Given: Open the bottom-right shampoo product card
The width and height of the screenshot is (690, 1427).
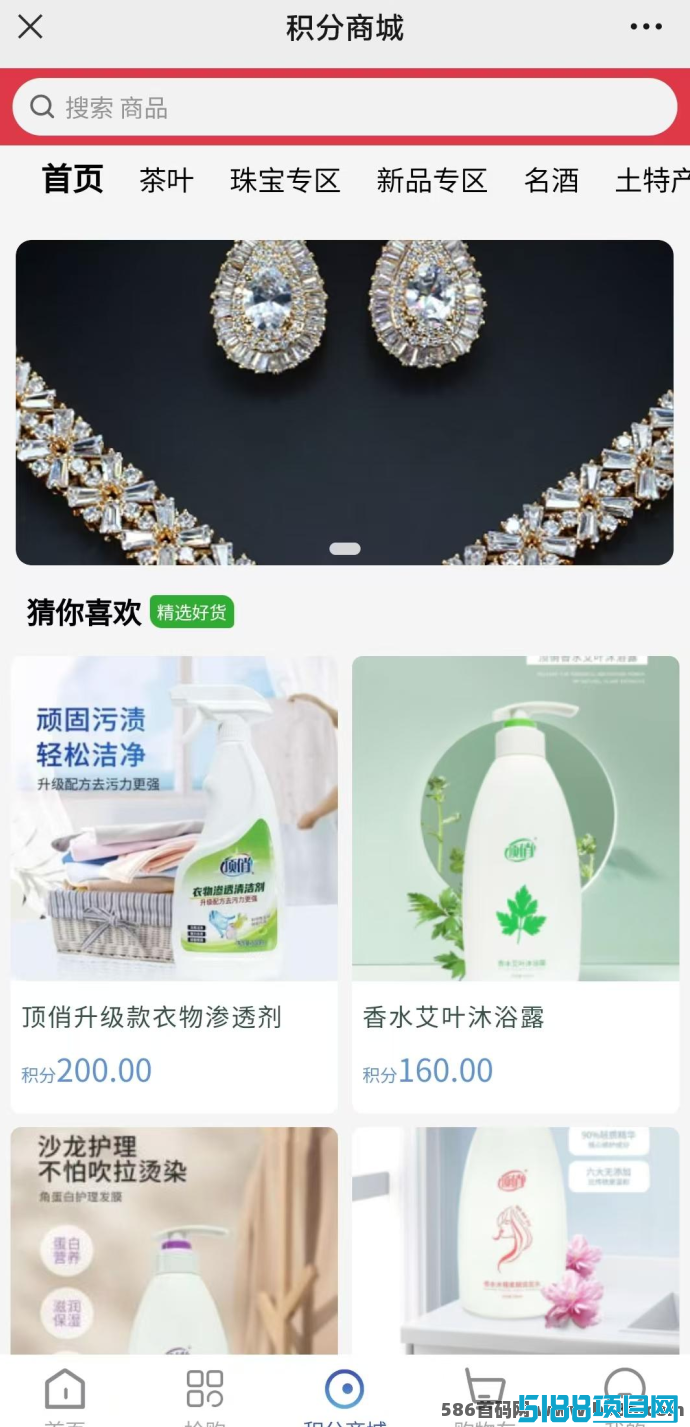Looking at the screenshot, I should [x=515, y=1241].
